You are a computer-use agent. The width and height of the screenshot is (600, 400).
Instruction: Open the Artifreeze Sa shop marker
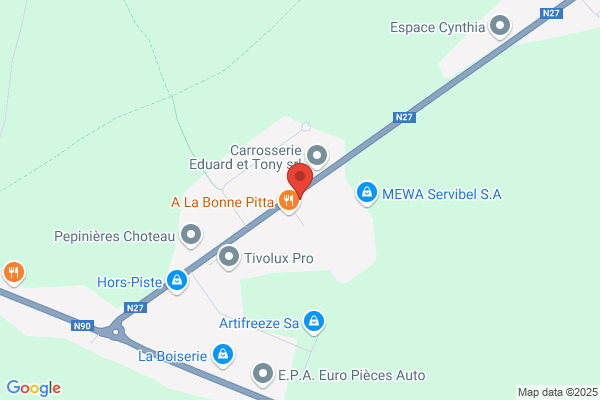[315, 322]
